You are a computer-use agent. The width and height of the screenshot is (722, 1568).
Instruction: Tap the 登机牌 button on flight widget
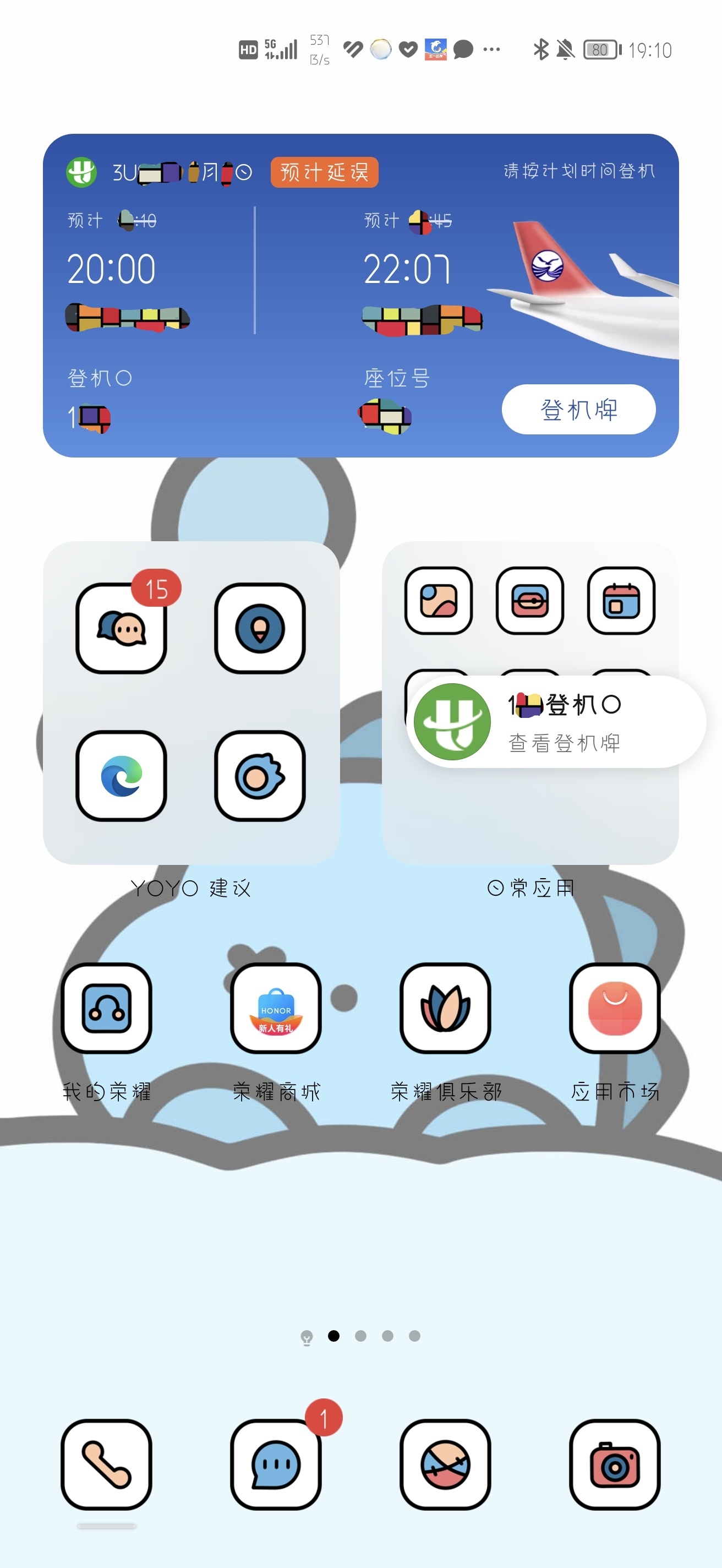tap(578, 410)
